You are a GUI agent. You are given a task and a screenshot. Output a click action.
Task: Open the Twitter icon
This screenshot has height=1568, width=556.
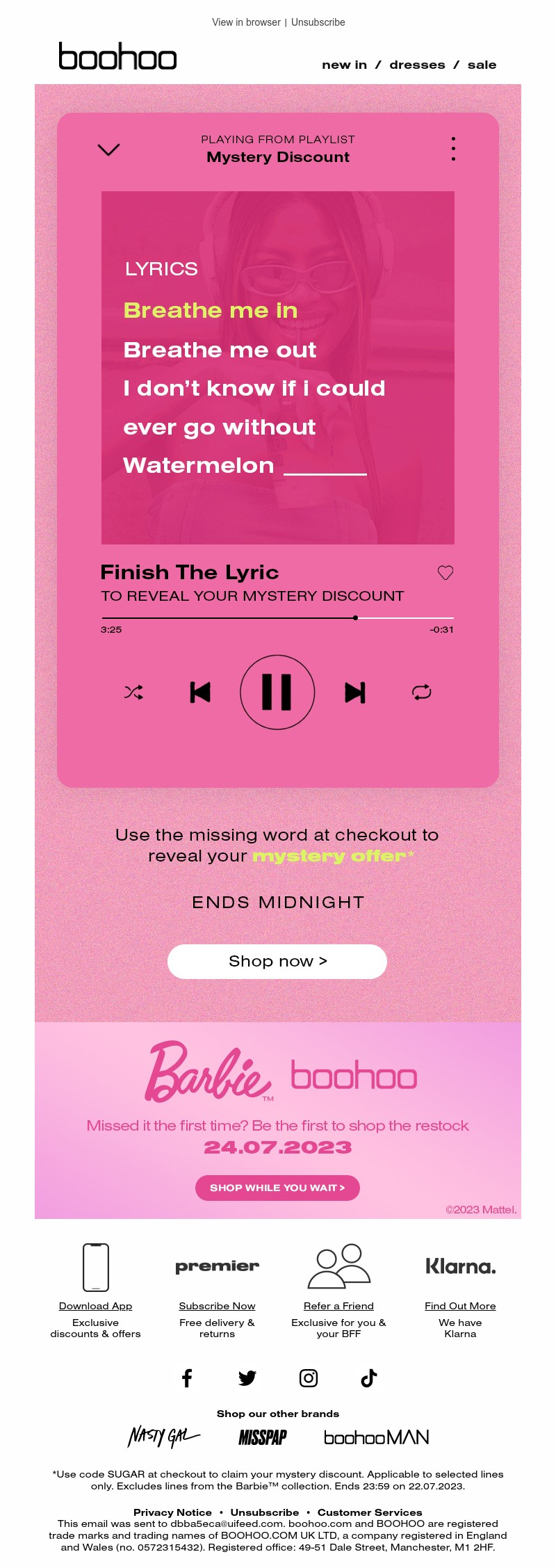[247, 1378]
